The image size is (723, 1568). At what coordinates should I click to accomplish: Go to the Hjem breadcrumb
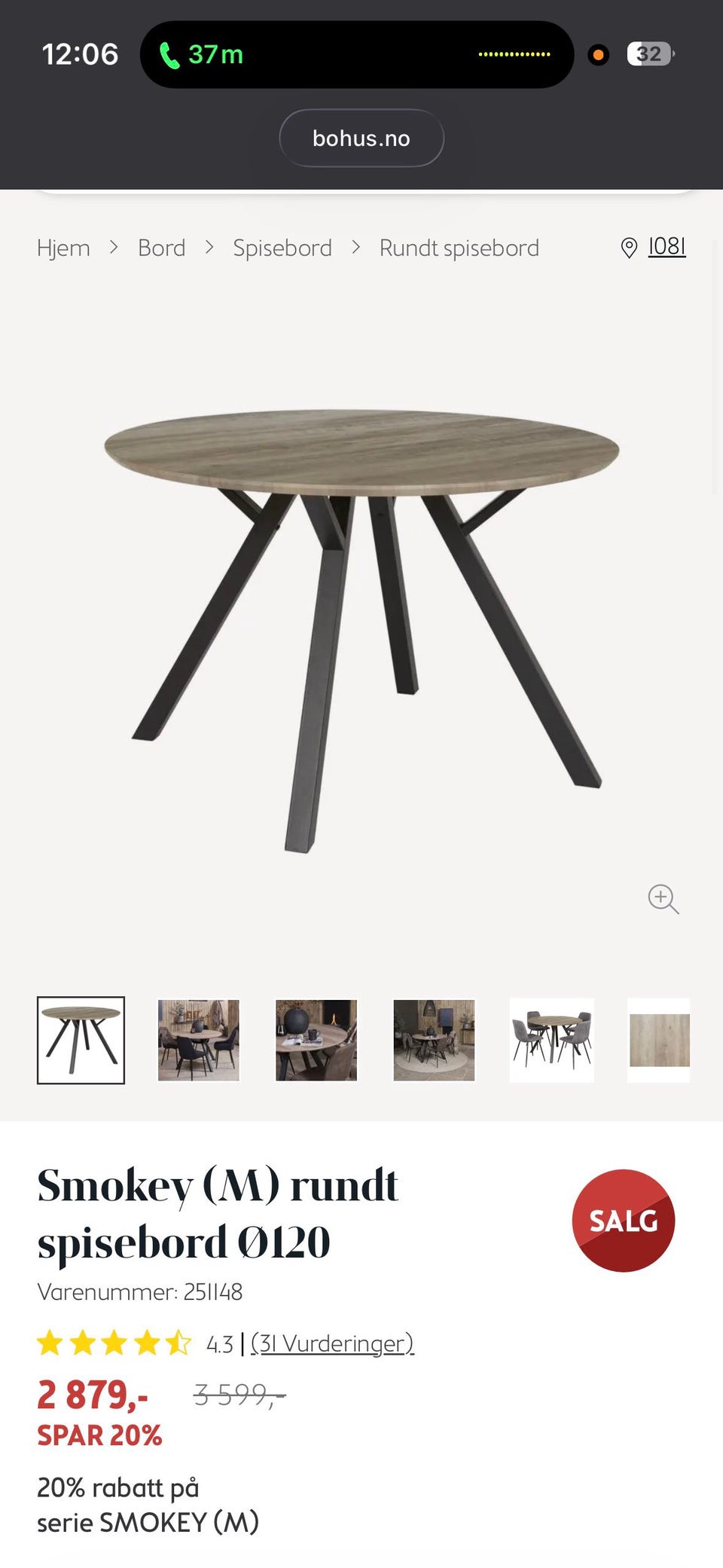coord(63,248)
